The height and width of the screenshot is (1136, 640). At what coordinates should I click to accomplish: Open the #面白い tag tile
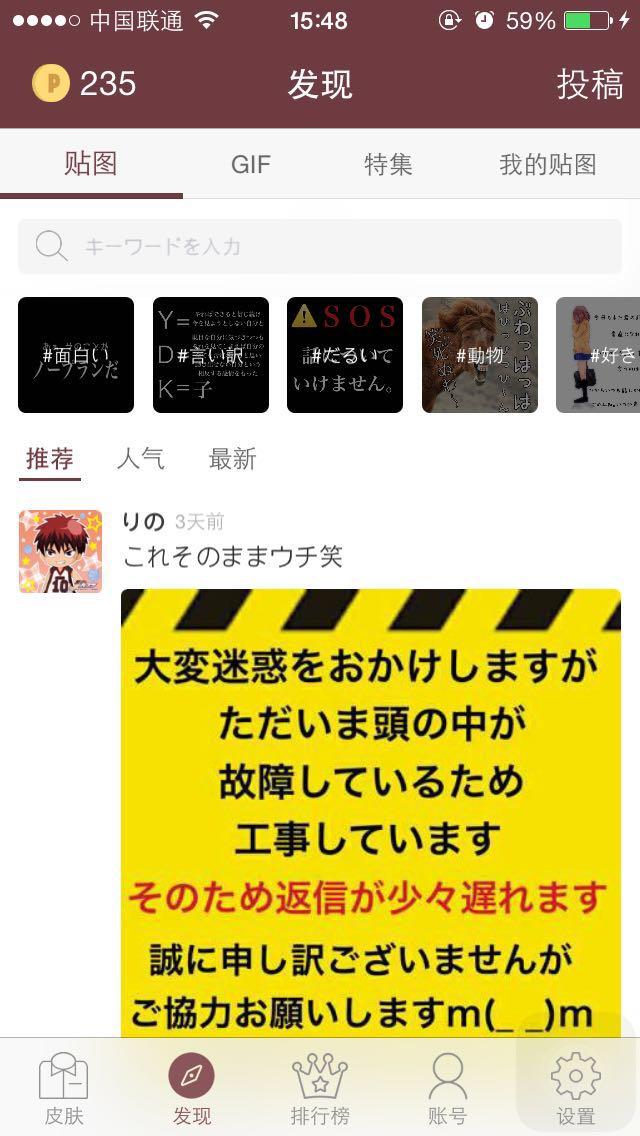[x=76, y=355]
